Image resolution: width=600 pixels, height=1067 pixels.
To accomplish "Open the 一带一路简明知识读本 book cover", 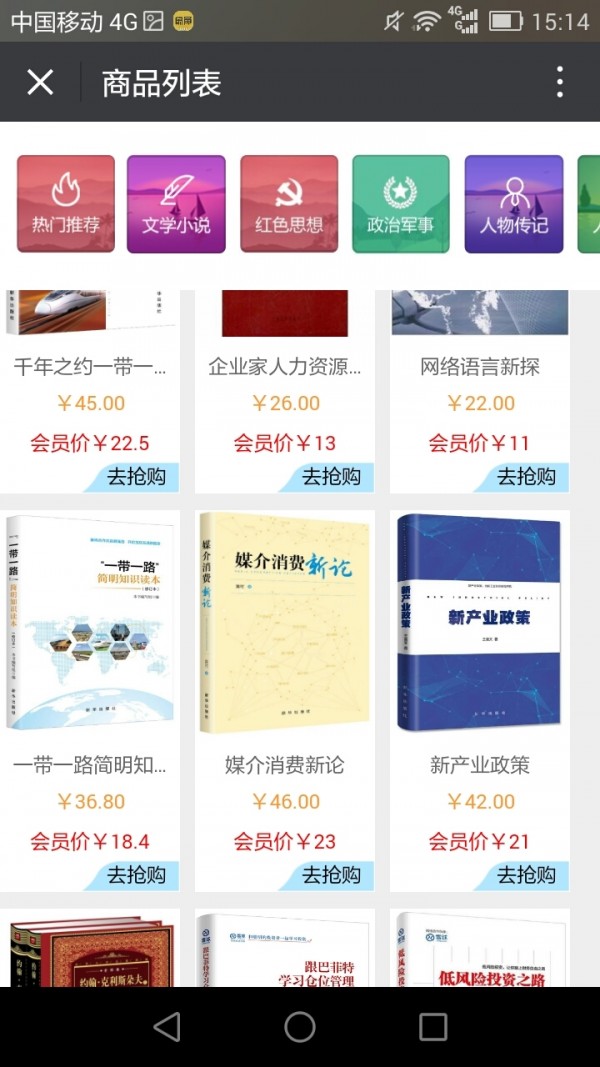I will click(90, 623).
